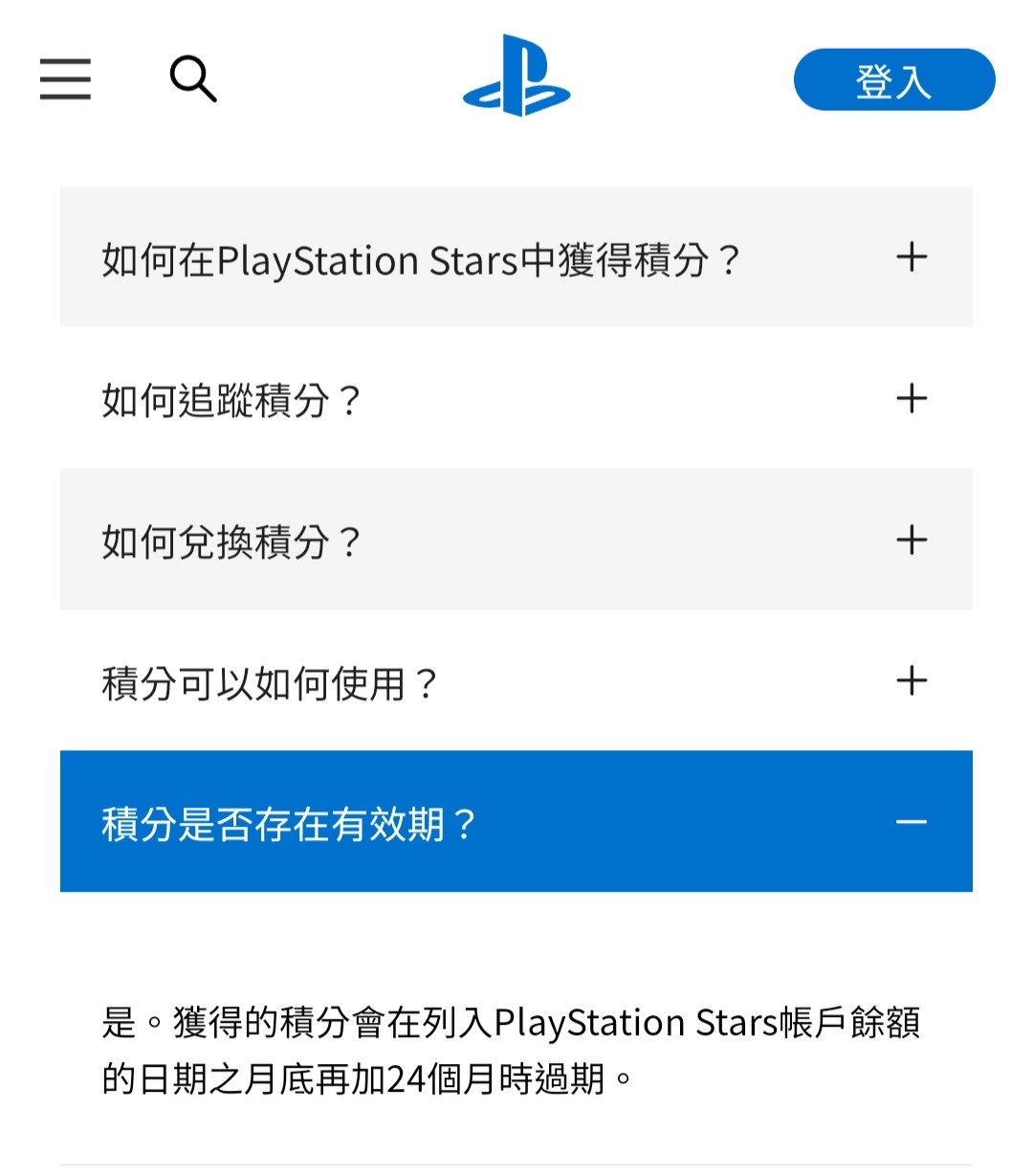Expand the 如何兌換積分？ question
Viewport: 1033px width, 1176px height.
tap(516, 540)
